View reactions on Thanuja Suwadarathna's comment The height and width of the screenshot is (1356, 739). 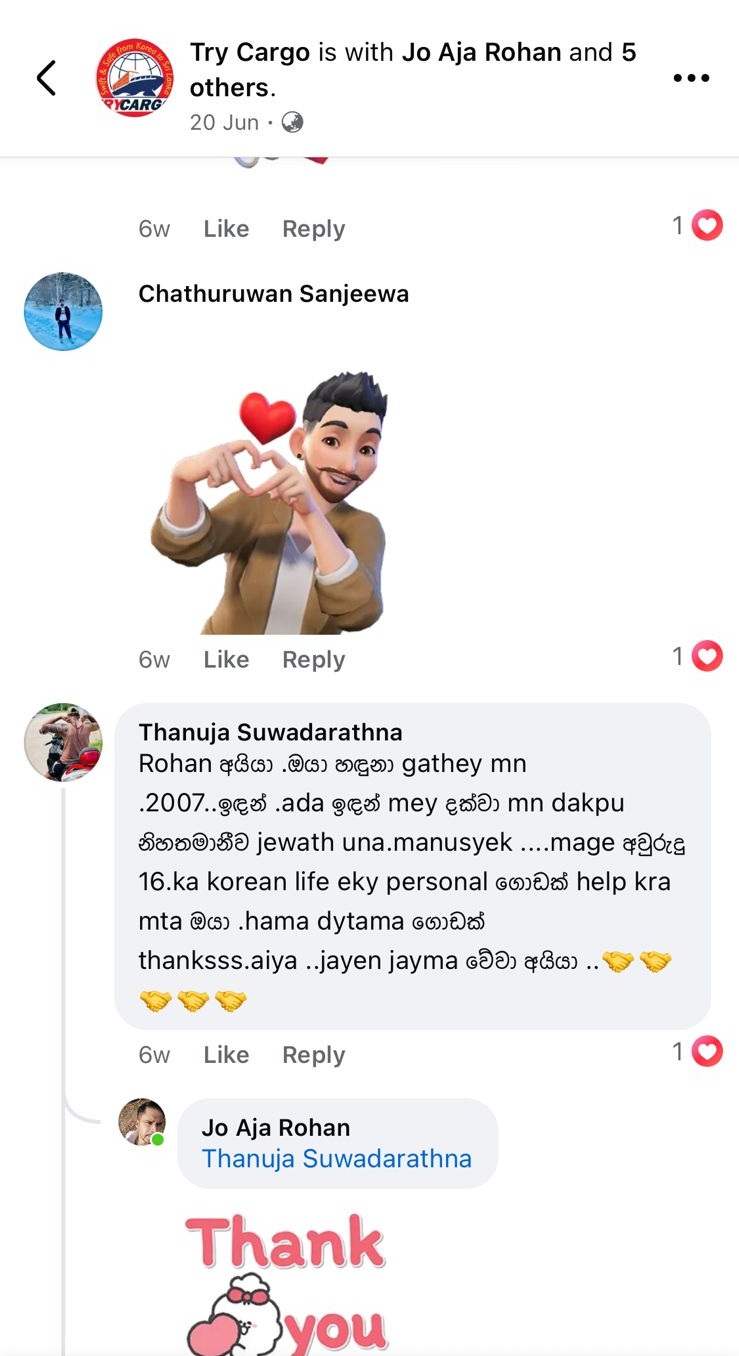[698, 1051]
